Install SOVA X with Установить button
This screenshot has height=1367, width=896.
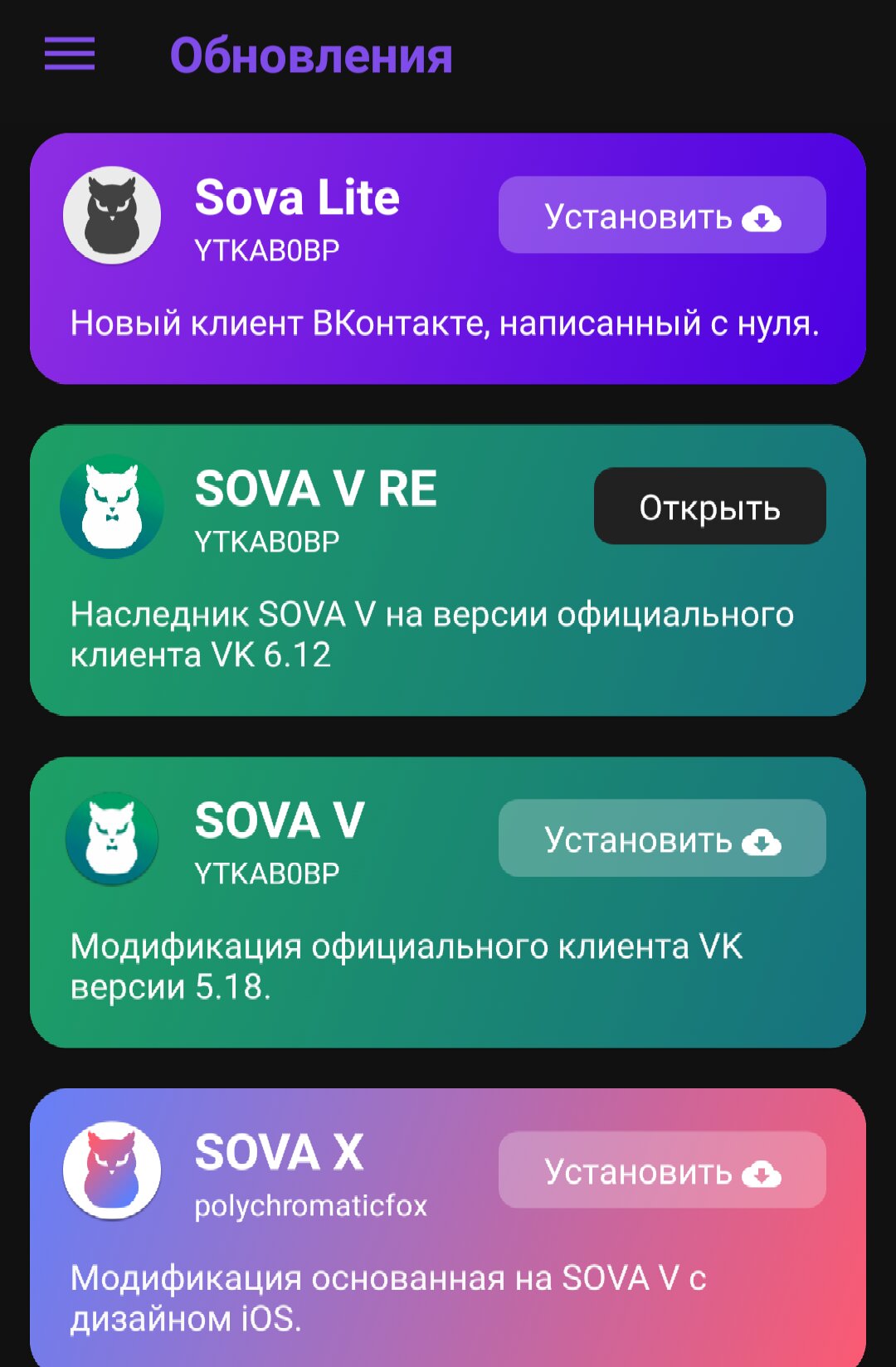click(661, 1170)
